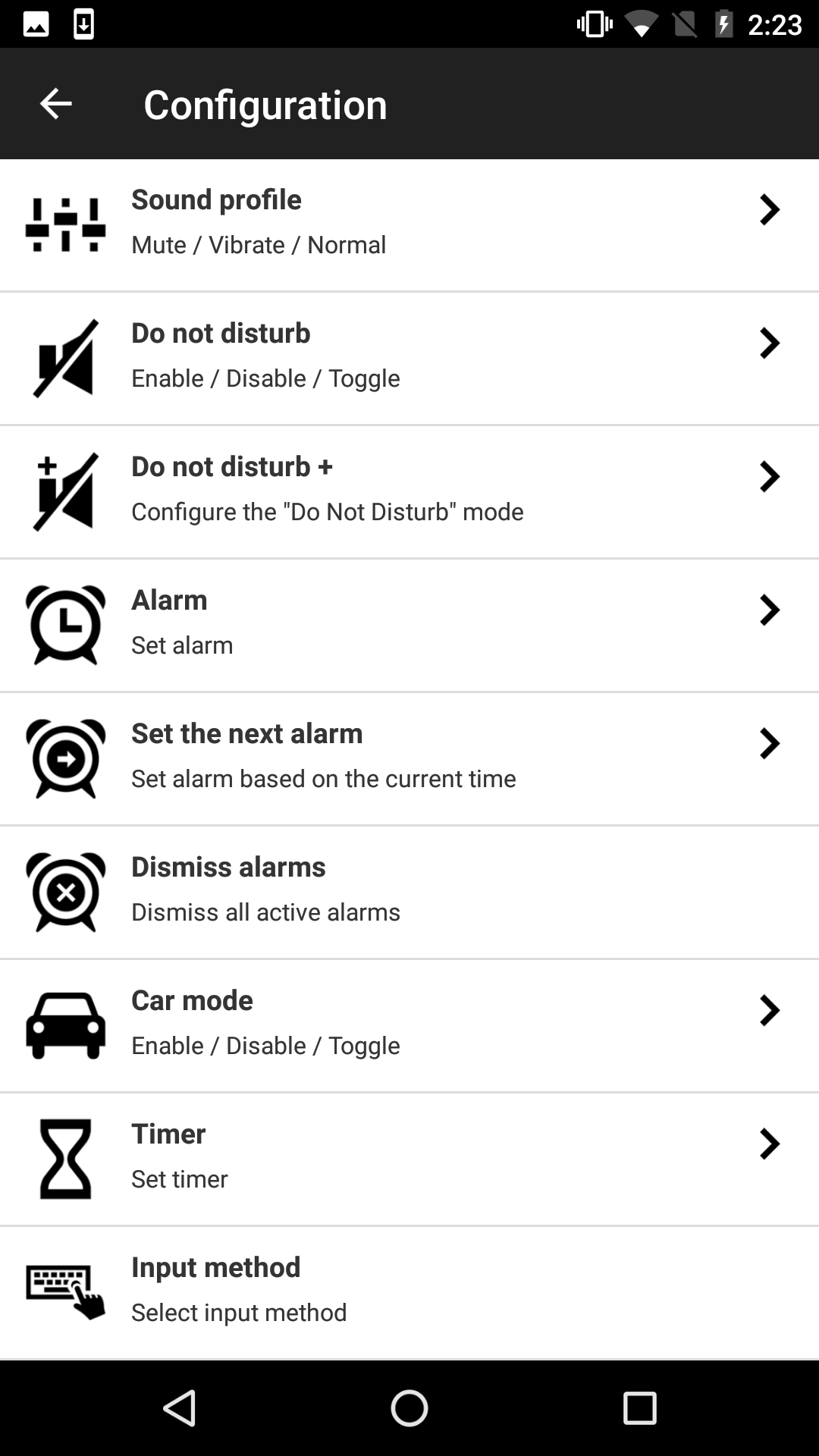Open Do not disturb + configuration
Screen dimensions: 819x1456
pyautogui.click(x=409, y=491)
